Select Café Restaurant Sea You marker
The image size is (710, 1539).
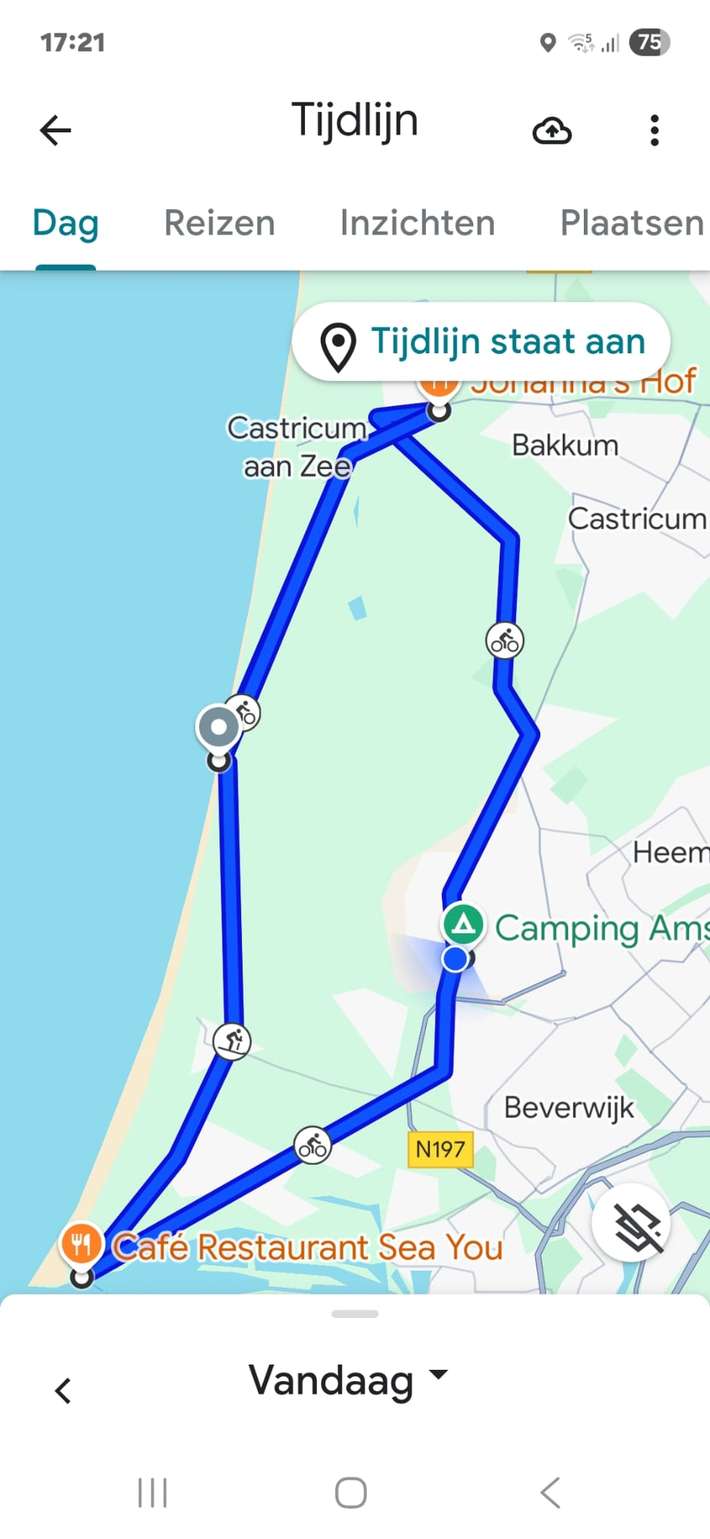click(x=80, y=1244)
